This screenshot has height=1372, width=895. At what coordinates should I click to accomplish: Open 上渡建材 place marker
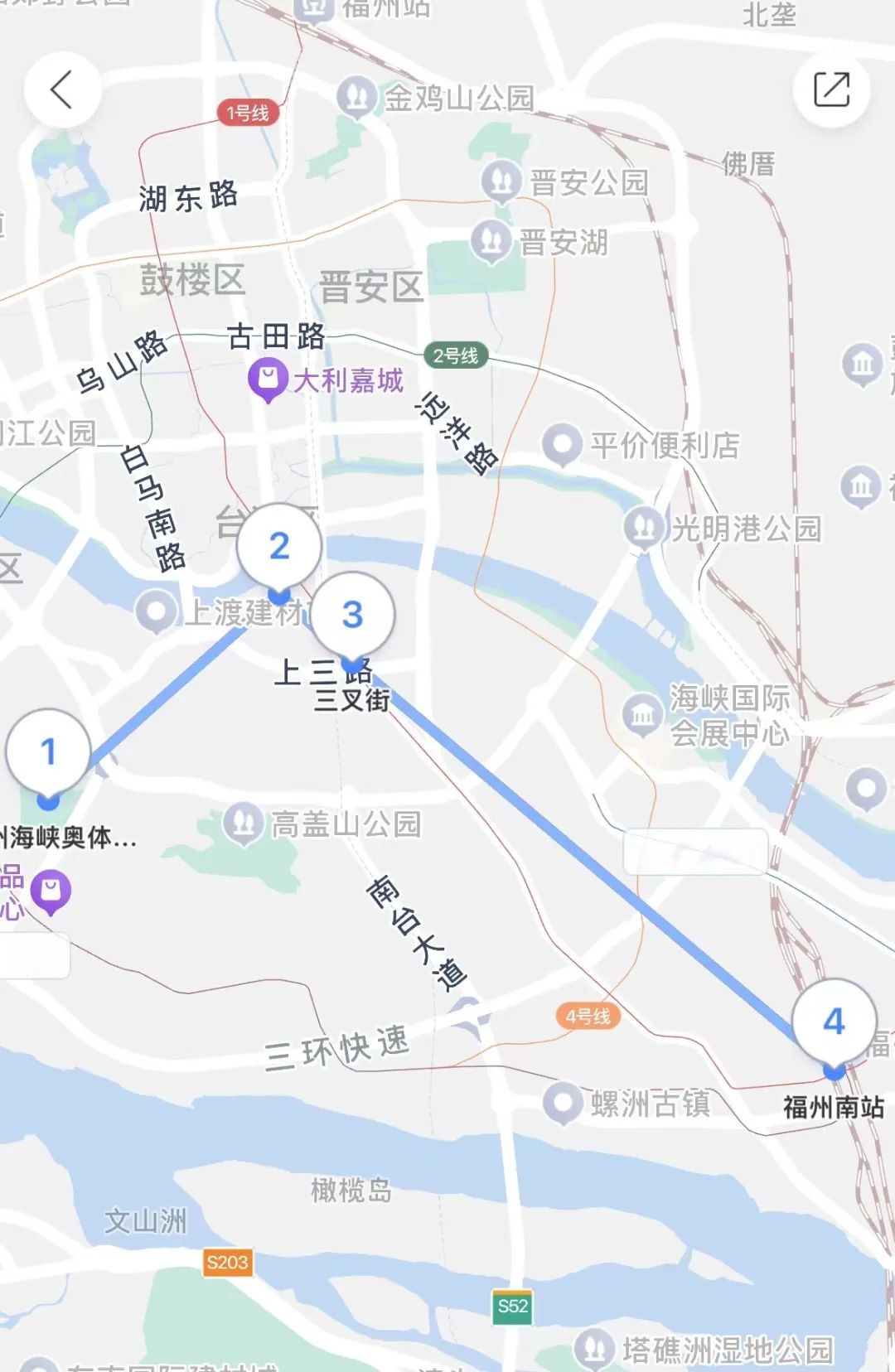point(155,612)
